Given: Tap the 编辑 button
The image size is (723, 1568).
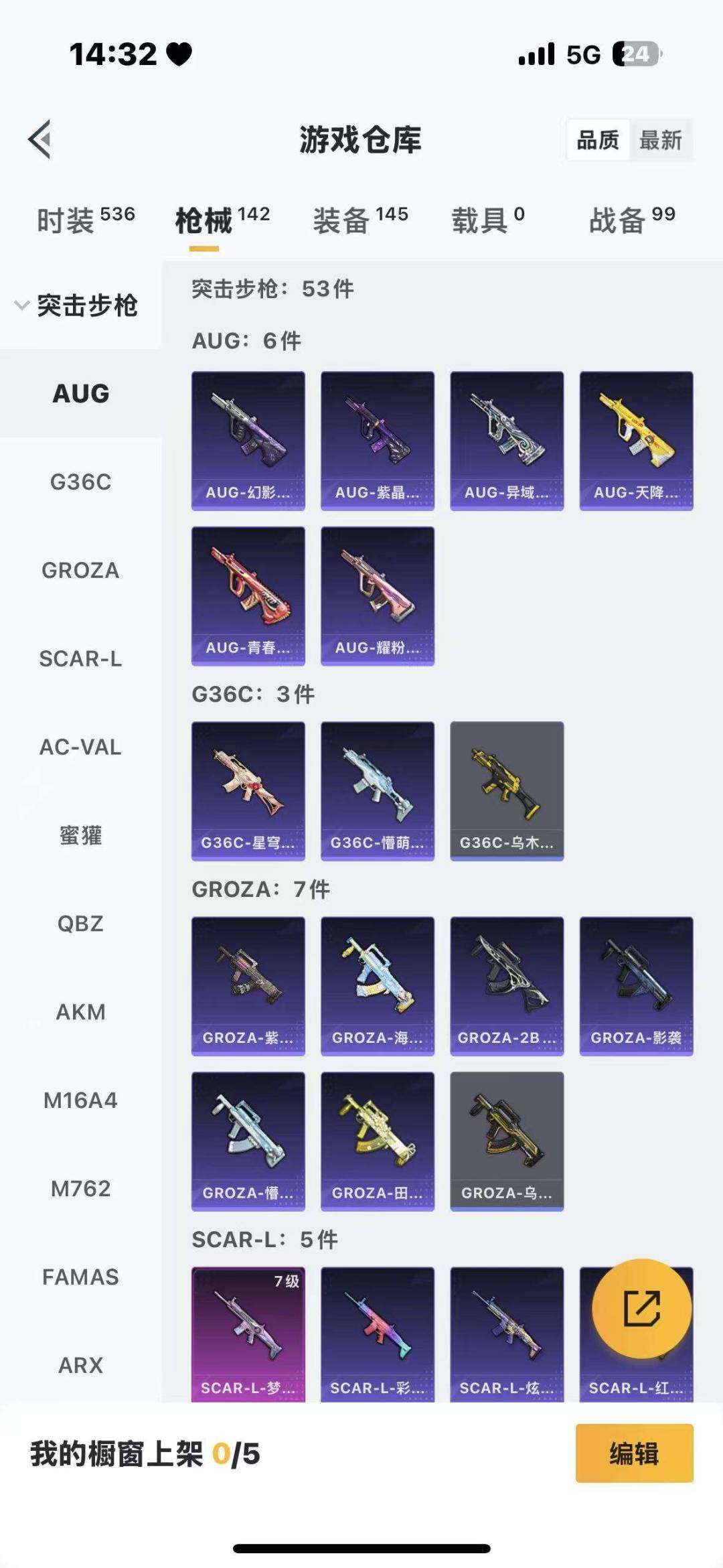Looking at the screenshot, I should point(634,1453).
